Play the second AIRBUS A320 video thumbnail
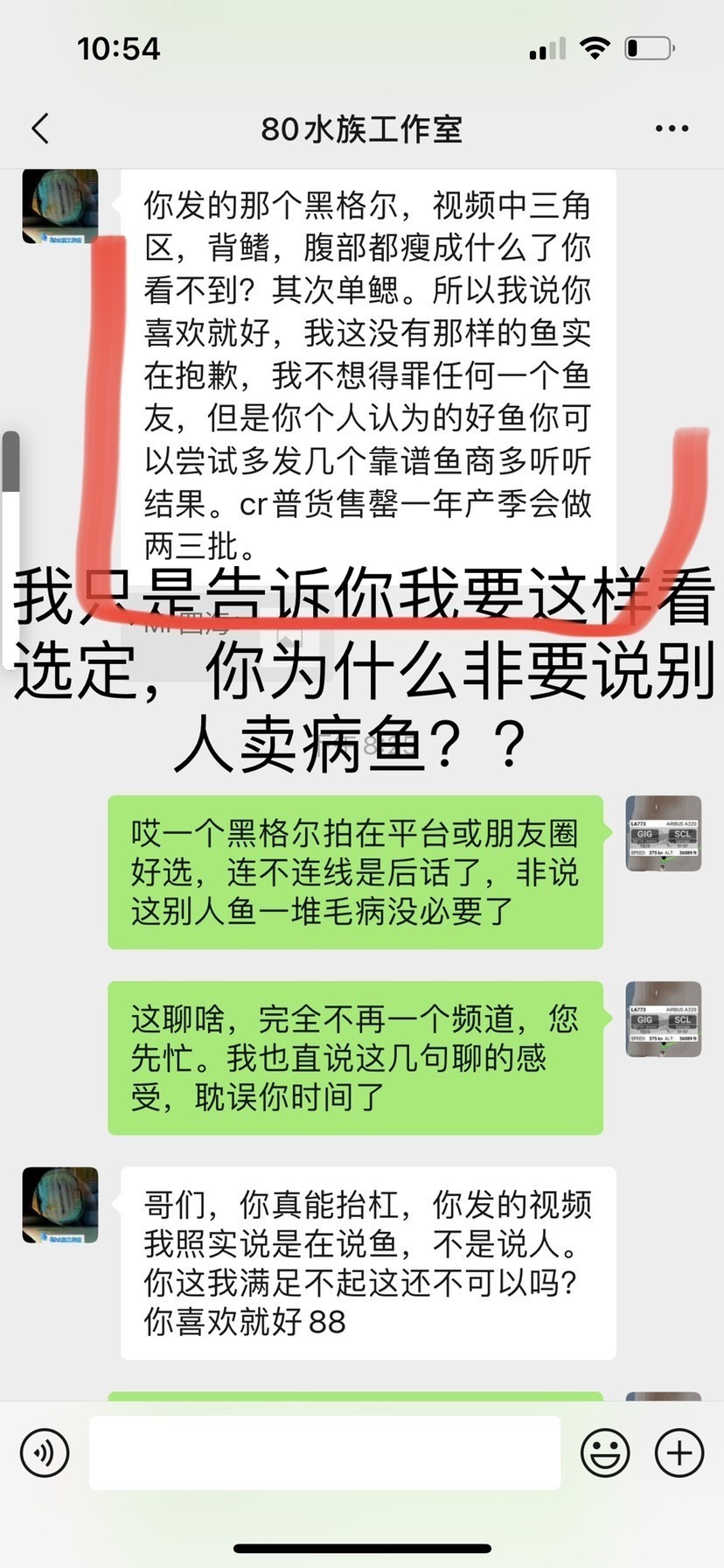Viewport: 724px width, 1568px height. point(662,1019)
